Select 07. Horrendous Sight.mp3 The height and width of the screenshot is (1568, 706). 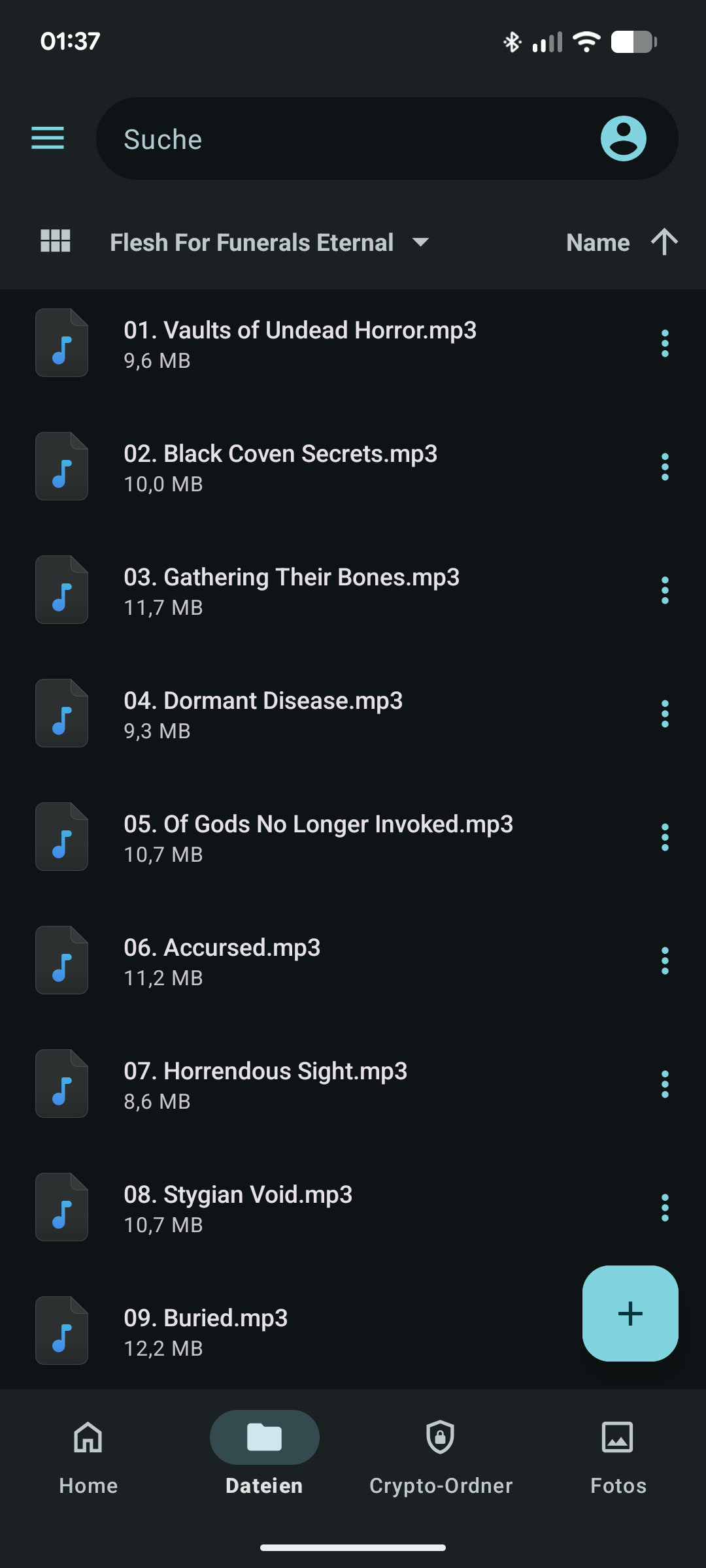(x=265, y=1085)
